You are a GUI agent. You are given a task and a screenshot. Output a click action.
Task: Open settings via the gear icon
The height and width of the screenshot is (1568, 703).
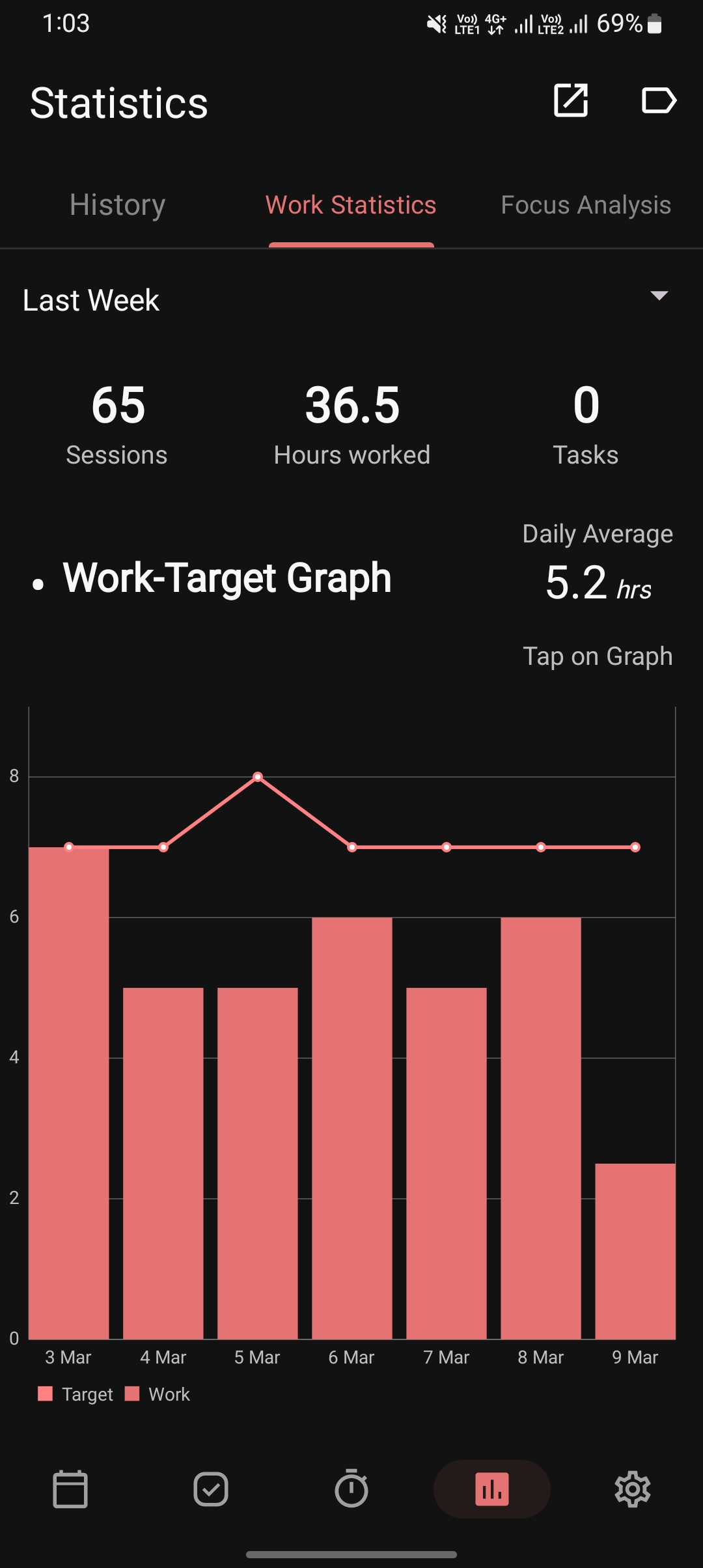pyautogui.click(x=633, y=1489)
